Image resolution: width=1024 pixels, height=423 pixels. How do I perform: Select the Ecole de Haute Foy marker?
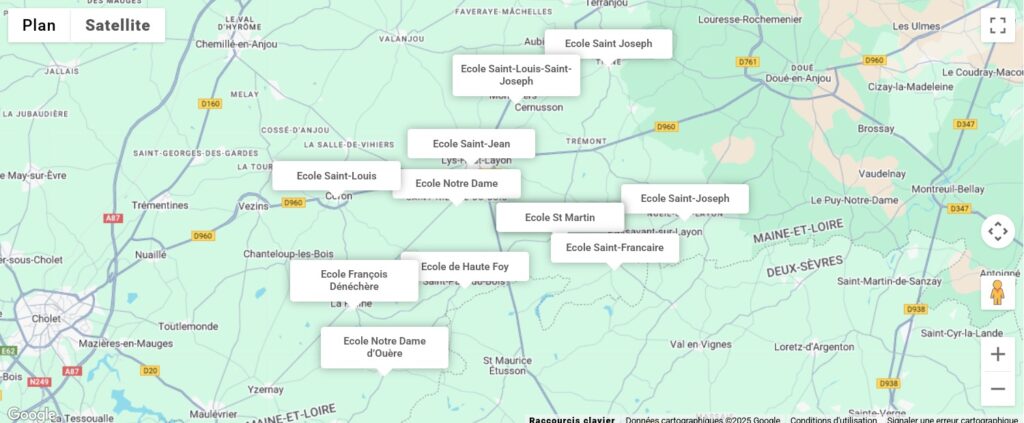click(x=464, y=266)
